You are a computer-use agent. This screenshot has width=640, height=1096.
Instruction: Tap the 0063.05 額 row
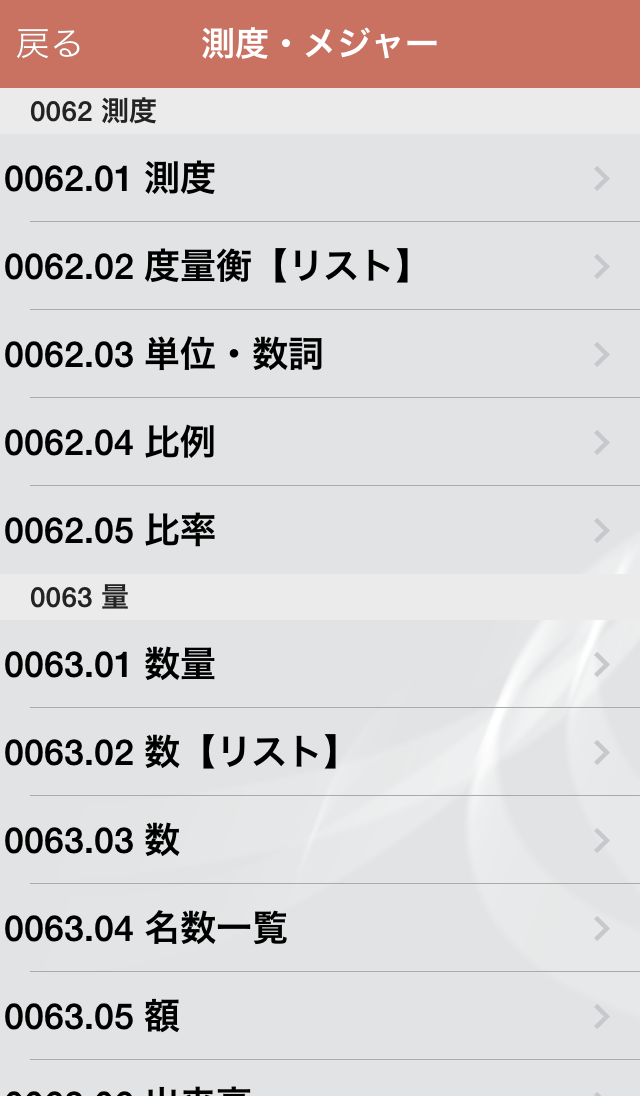320,1017
